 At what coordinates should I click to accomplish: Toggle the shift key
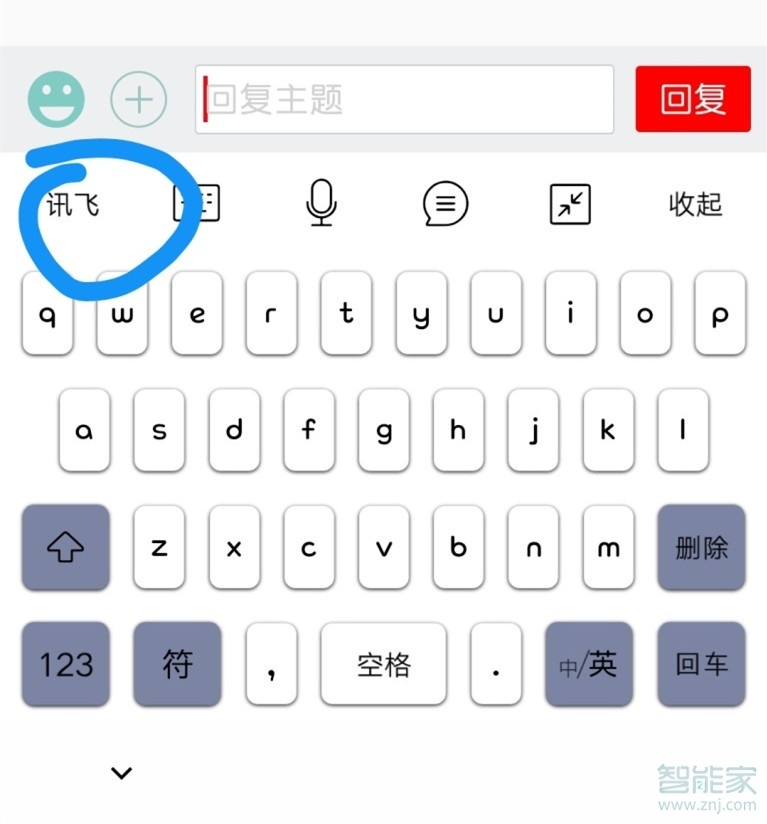tap(65, 547)
